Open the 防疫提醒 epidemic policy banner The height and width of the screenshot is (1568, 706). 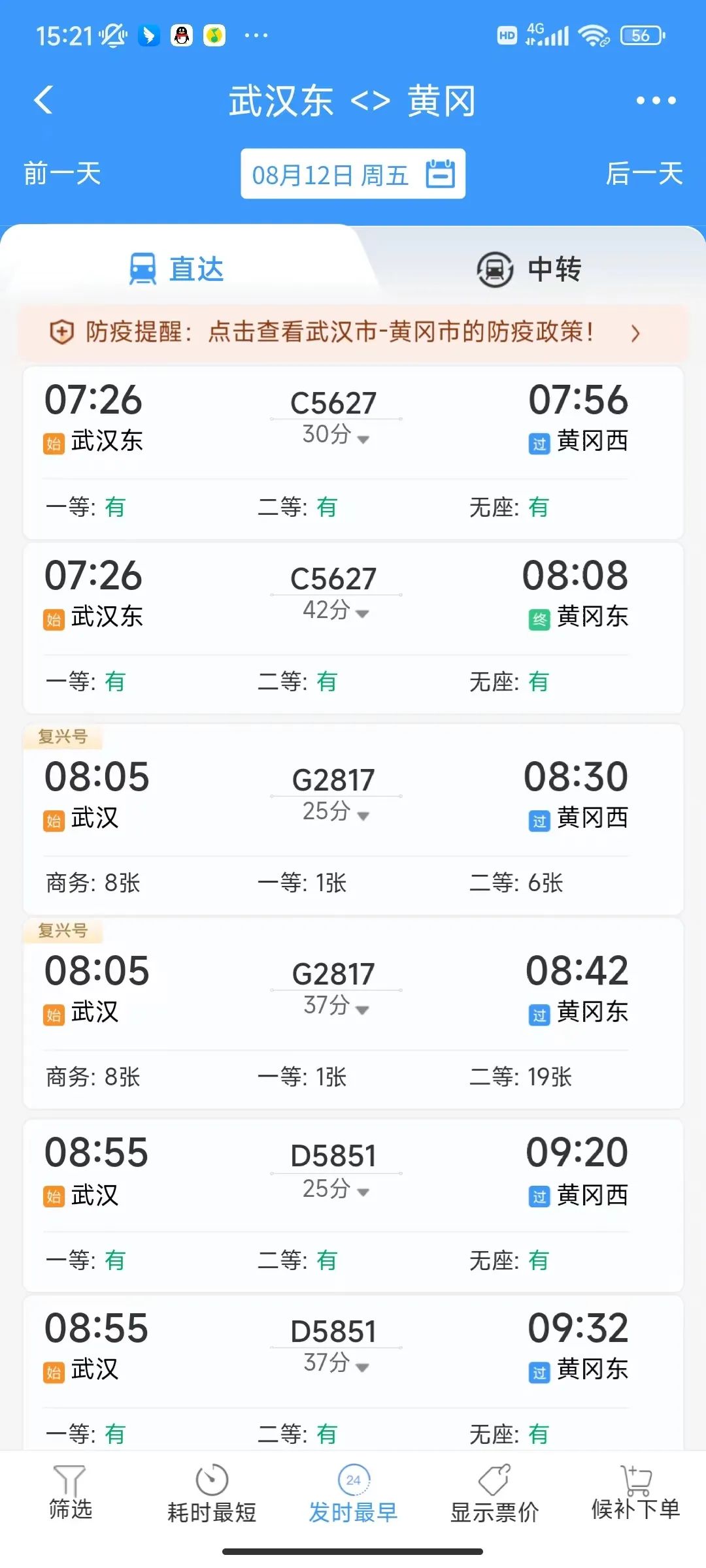pyautogui.click(x=353, y=333)
